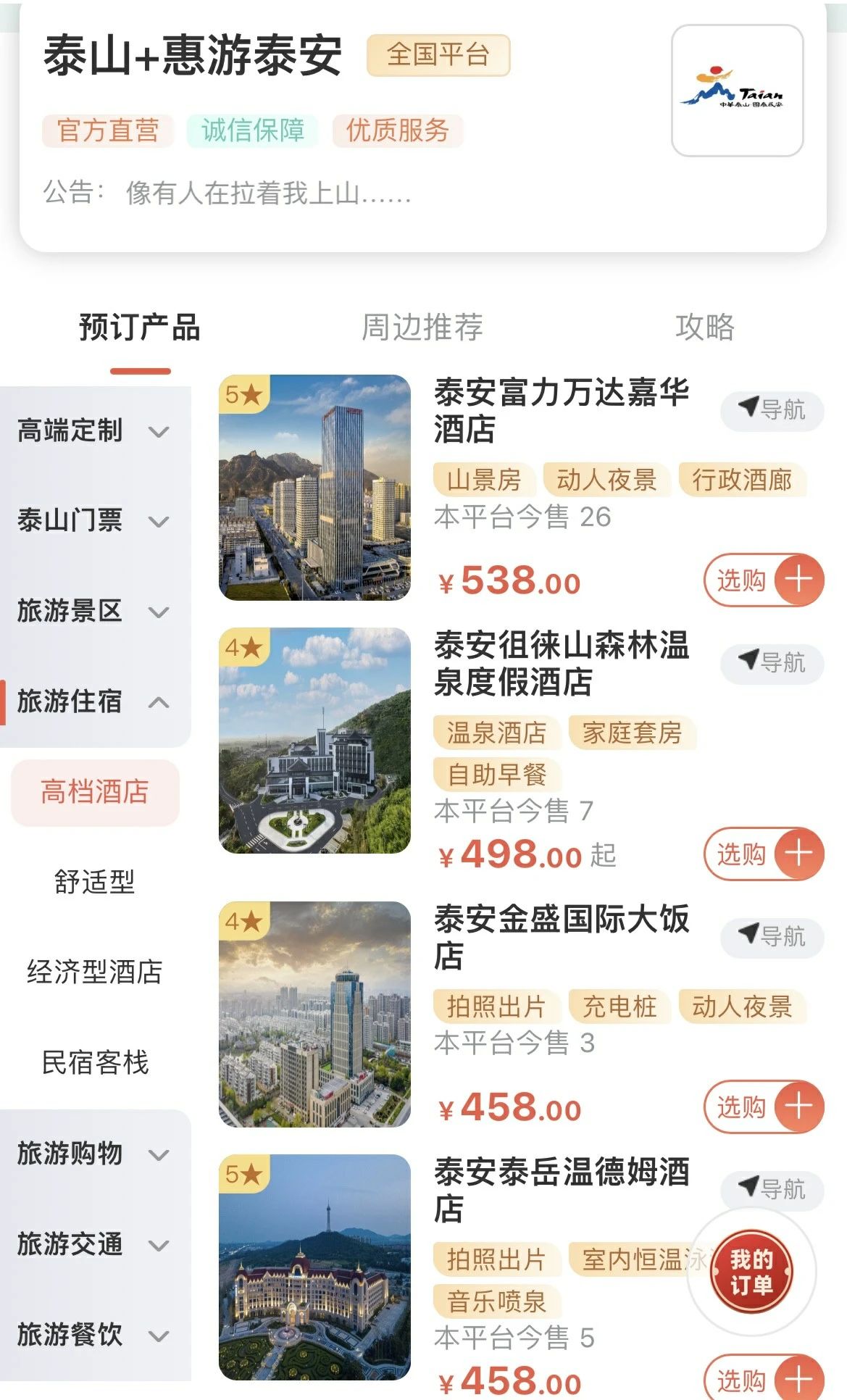Open the 泰安金盛国际大饭店 hotel photo
Viewport: 847px width, 1400px height.
(x=315, y=1014)
